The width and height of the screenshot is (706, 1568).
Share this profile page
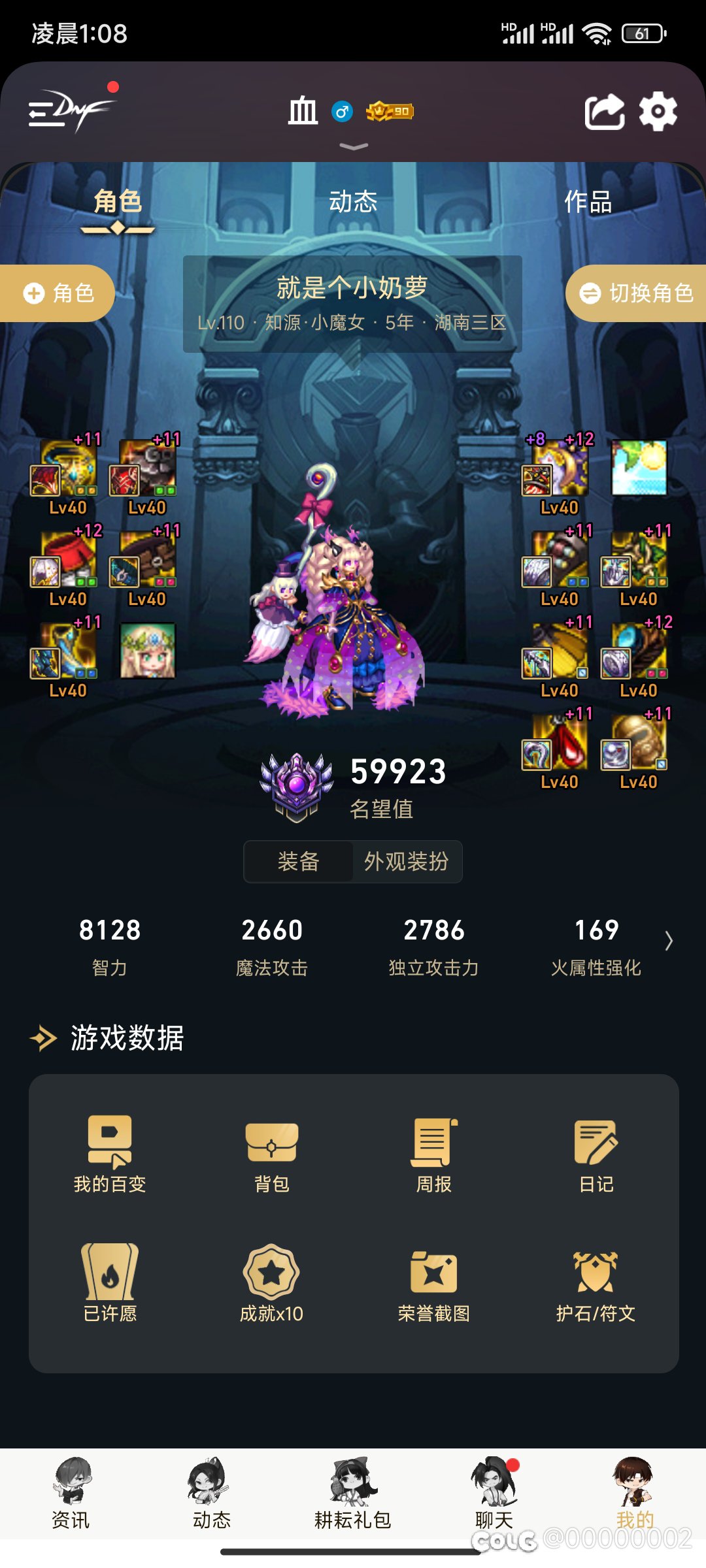604,112
